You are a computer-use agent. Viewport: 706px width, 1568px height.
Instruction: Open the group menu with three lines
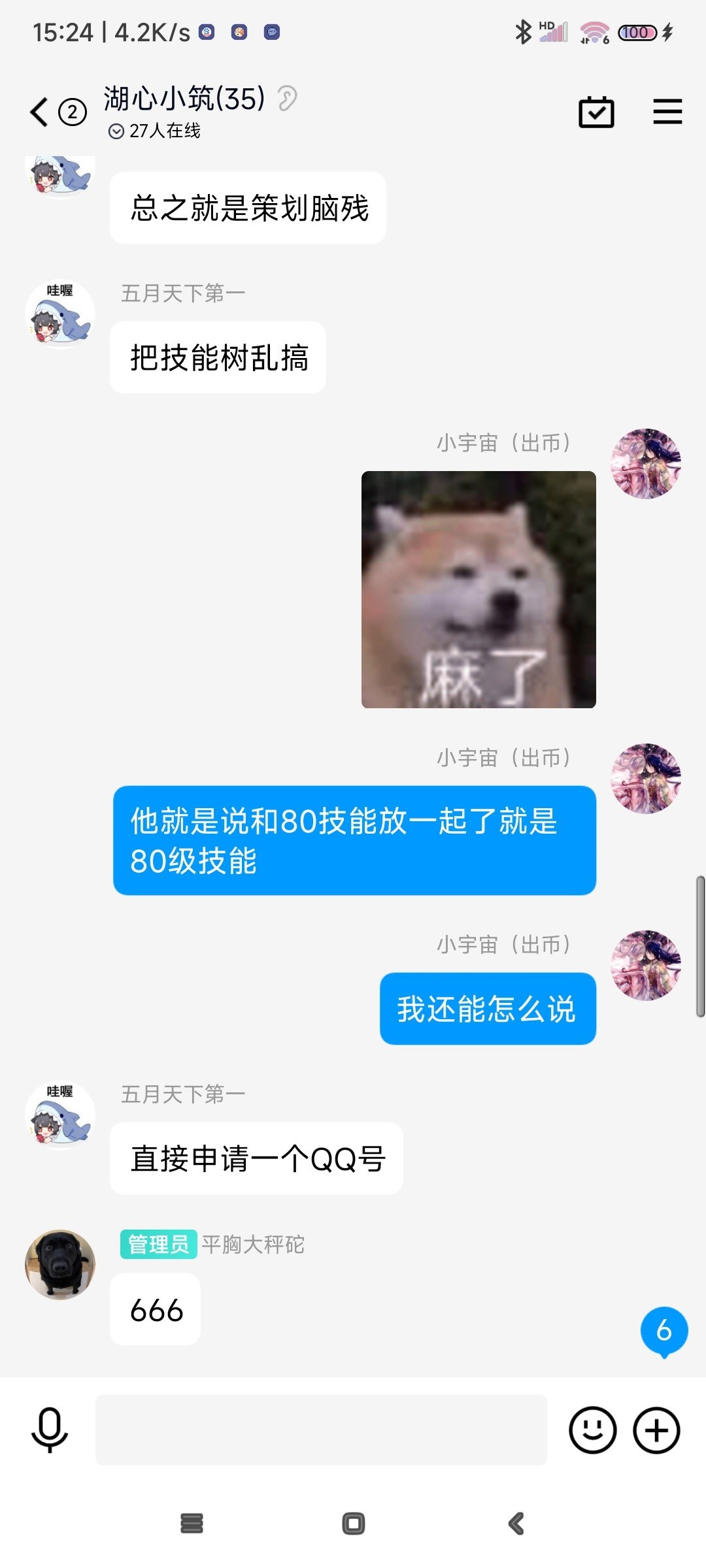(x=667, y=112)
